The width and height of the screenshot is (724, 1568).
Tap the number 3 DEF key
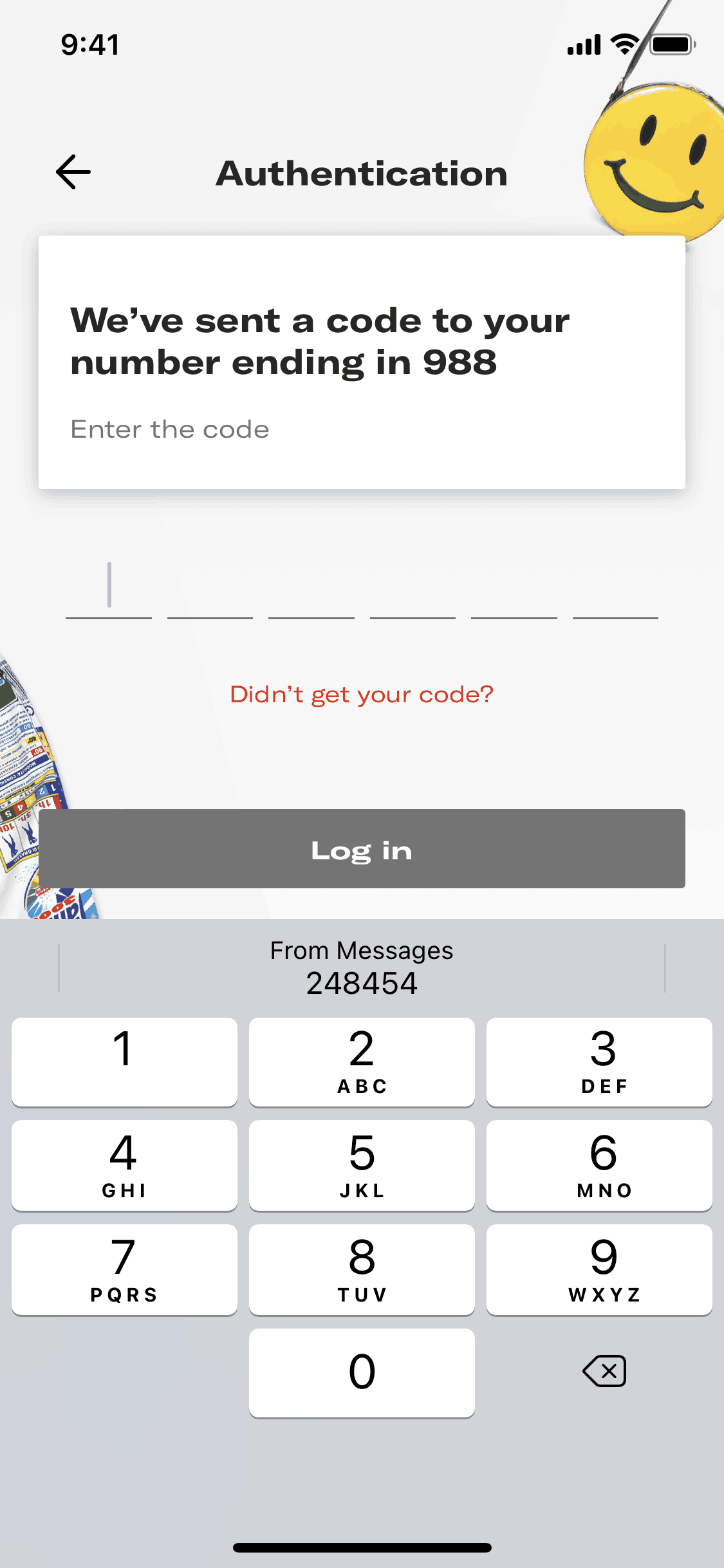600,1062
